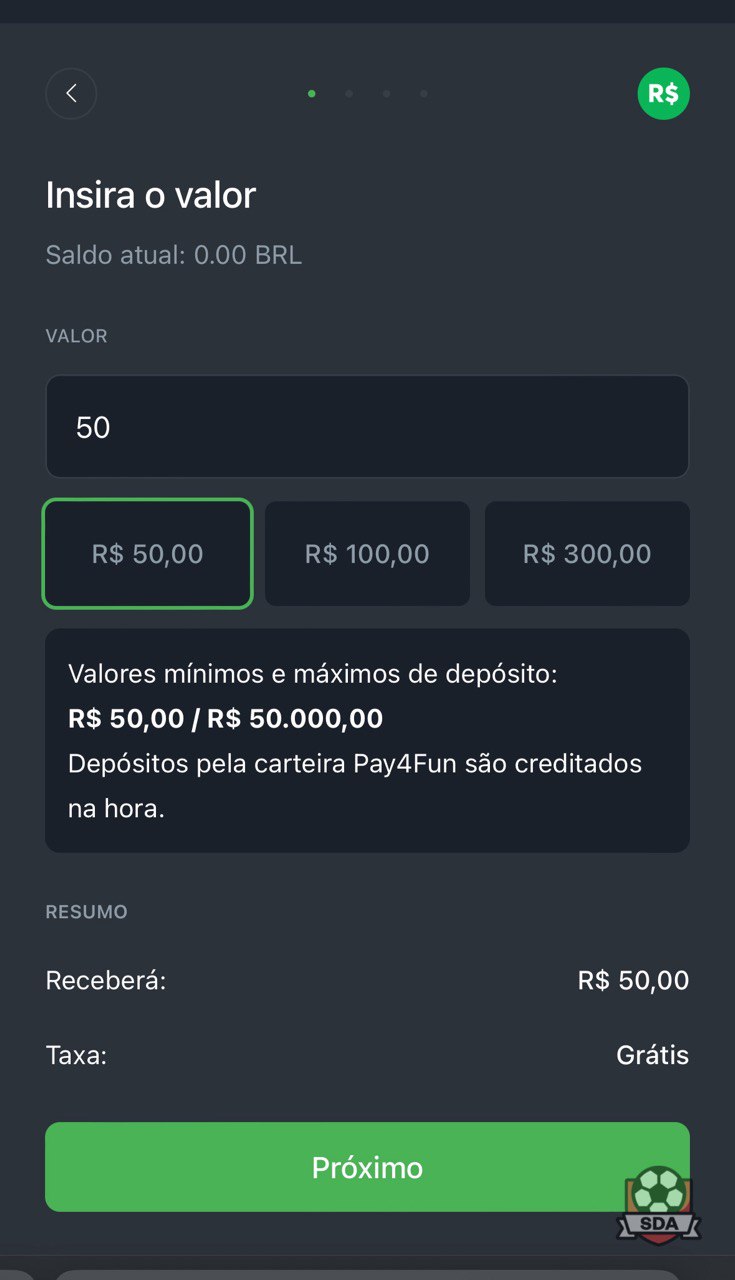735x1280 pixels.
Task: Go back with the arrow button
Action: tap(71, 94)
